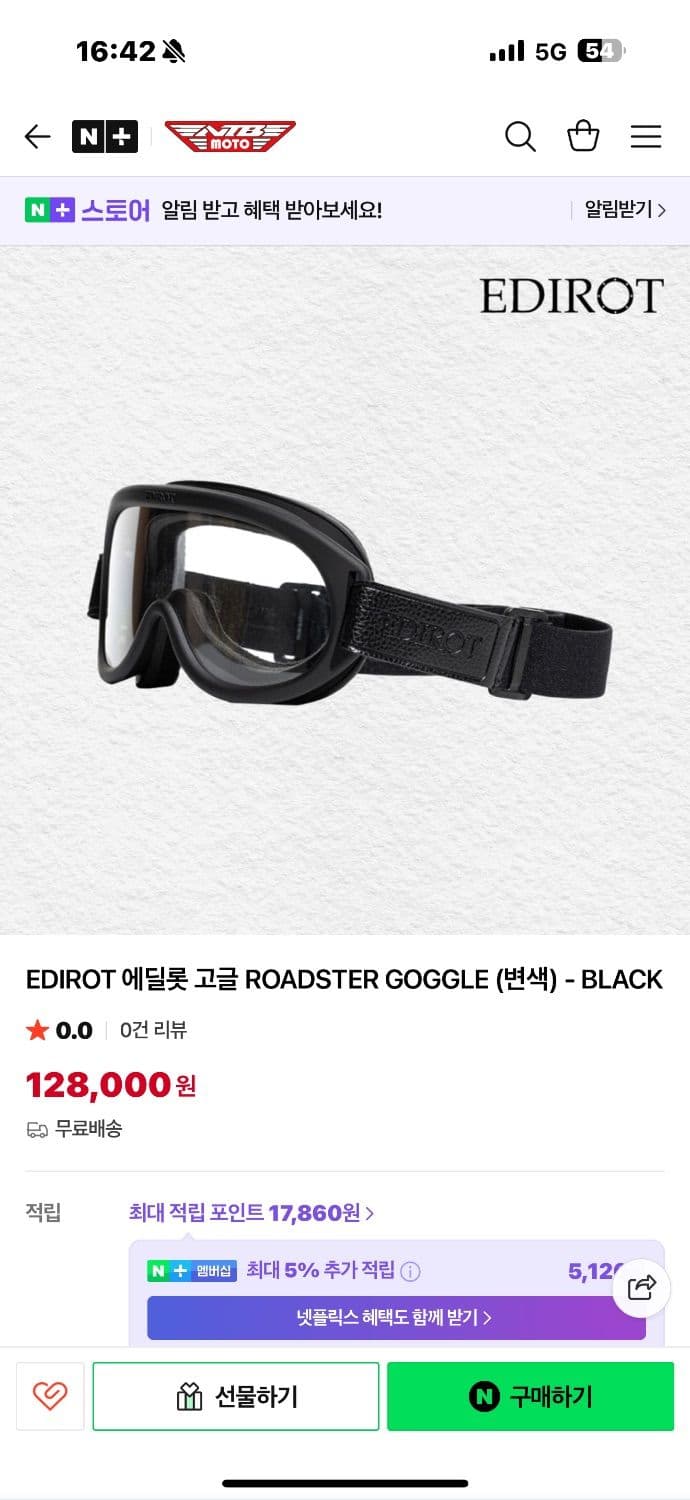Image resolution: width=690 pixels, height=1500 pixels.
Task: Tap 구매하기 to buy now
Action: point(531,1396)
